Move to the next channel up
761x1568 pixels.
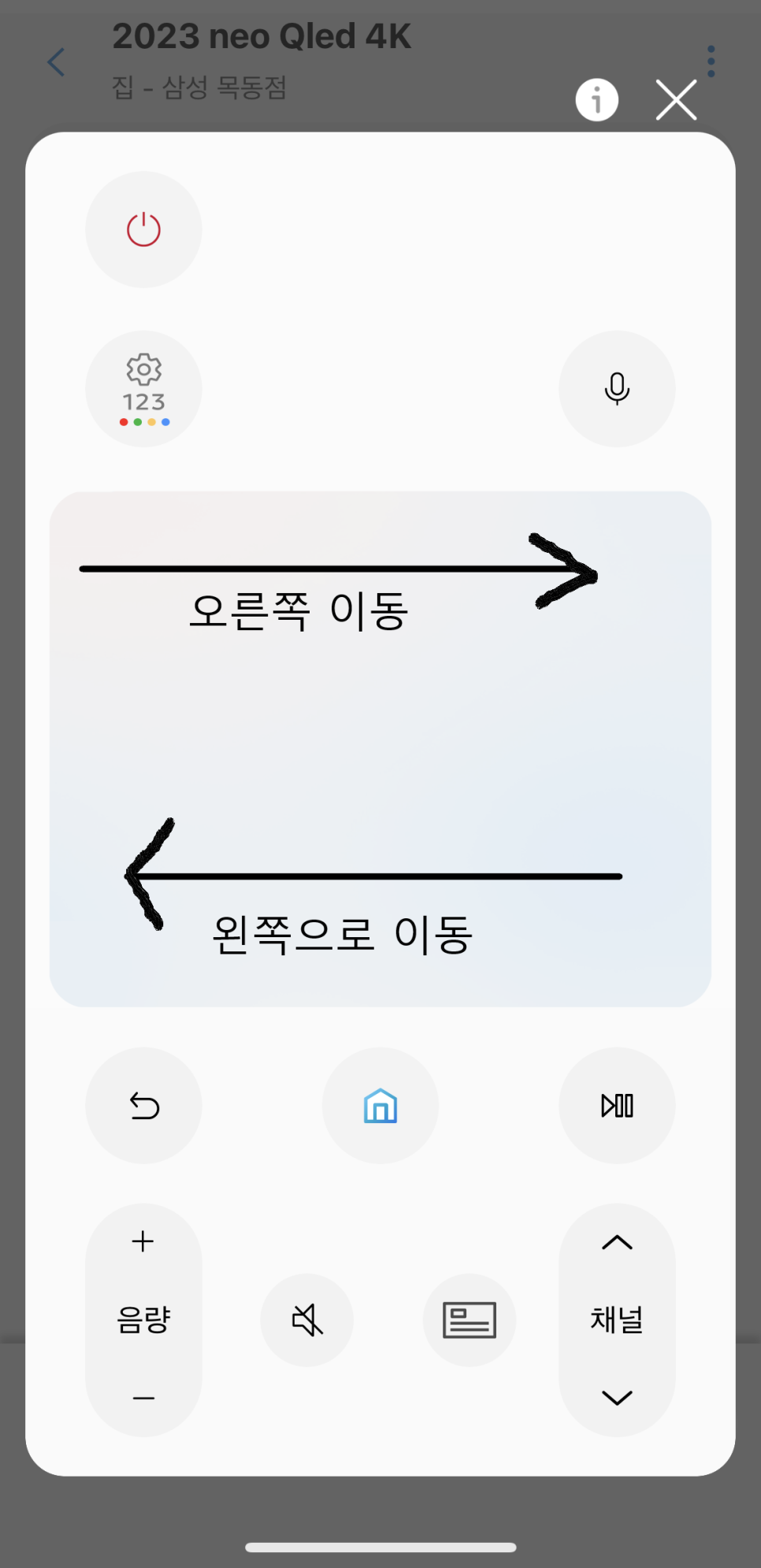tap(617, 1243)
